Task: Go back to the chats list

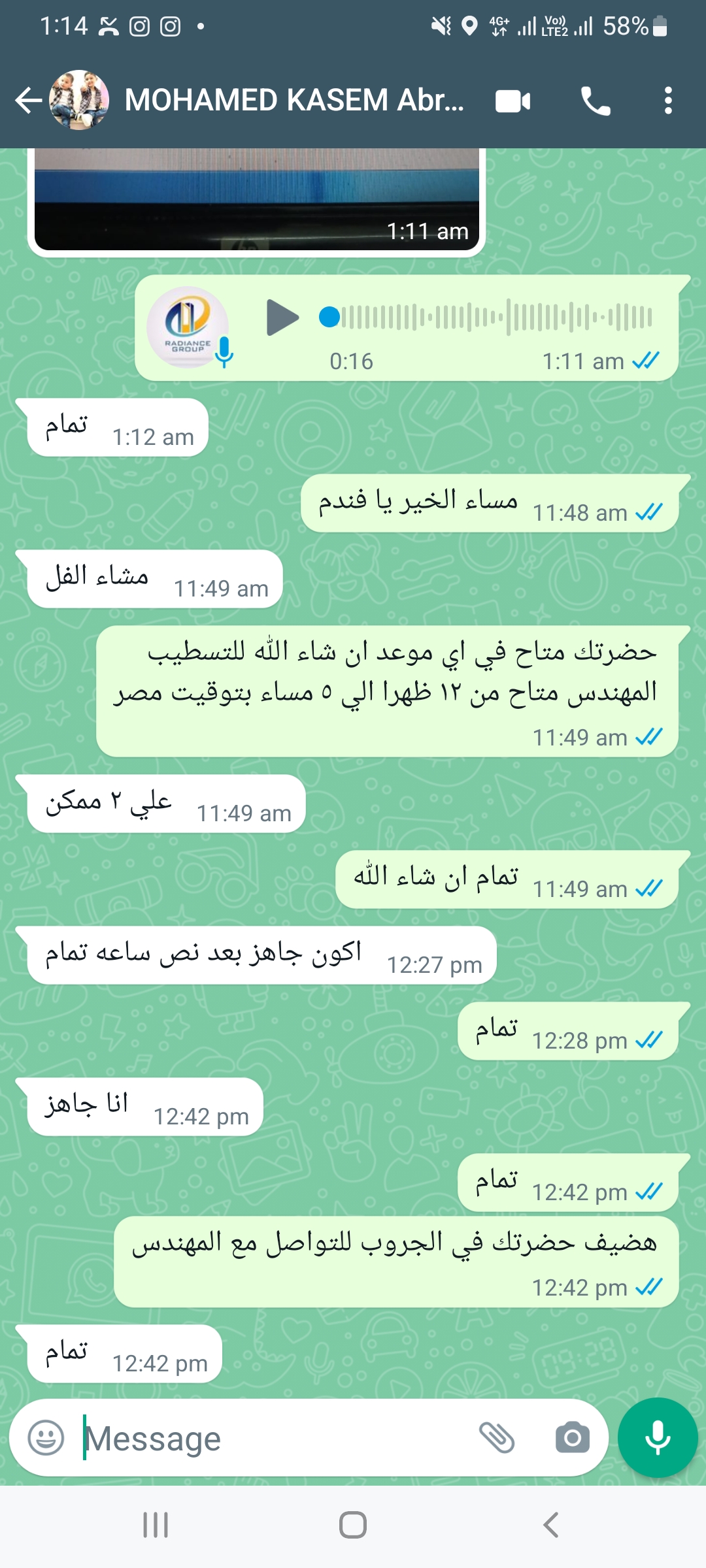Action: [x=29, y=101]
